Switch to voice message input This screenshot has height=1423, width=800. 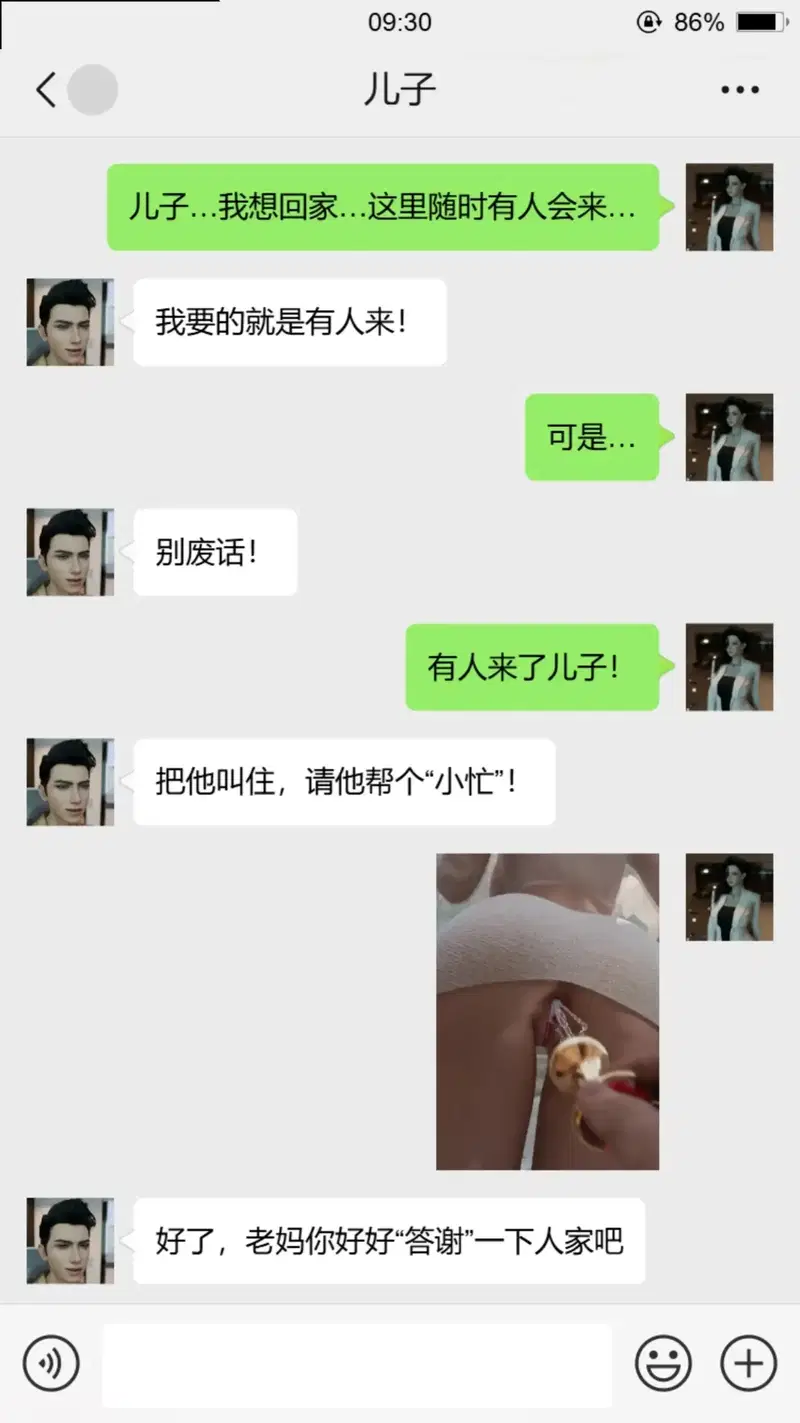click(x=51, y=1363)
